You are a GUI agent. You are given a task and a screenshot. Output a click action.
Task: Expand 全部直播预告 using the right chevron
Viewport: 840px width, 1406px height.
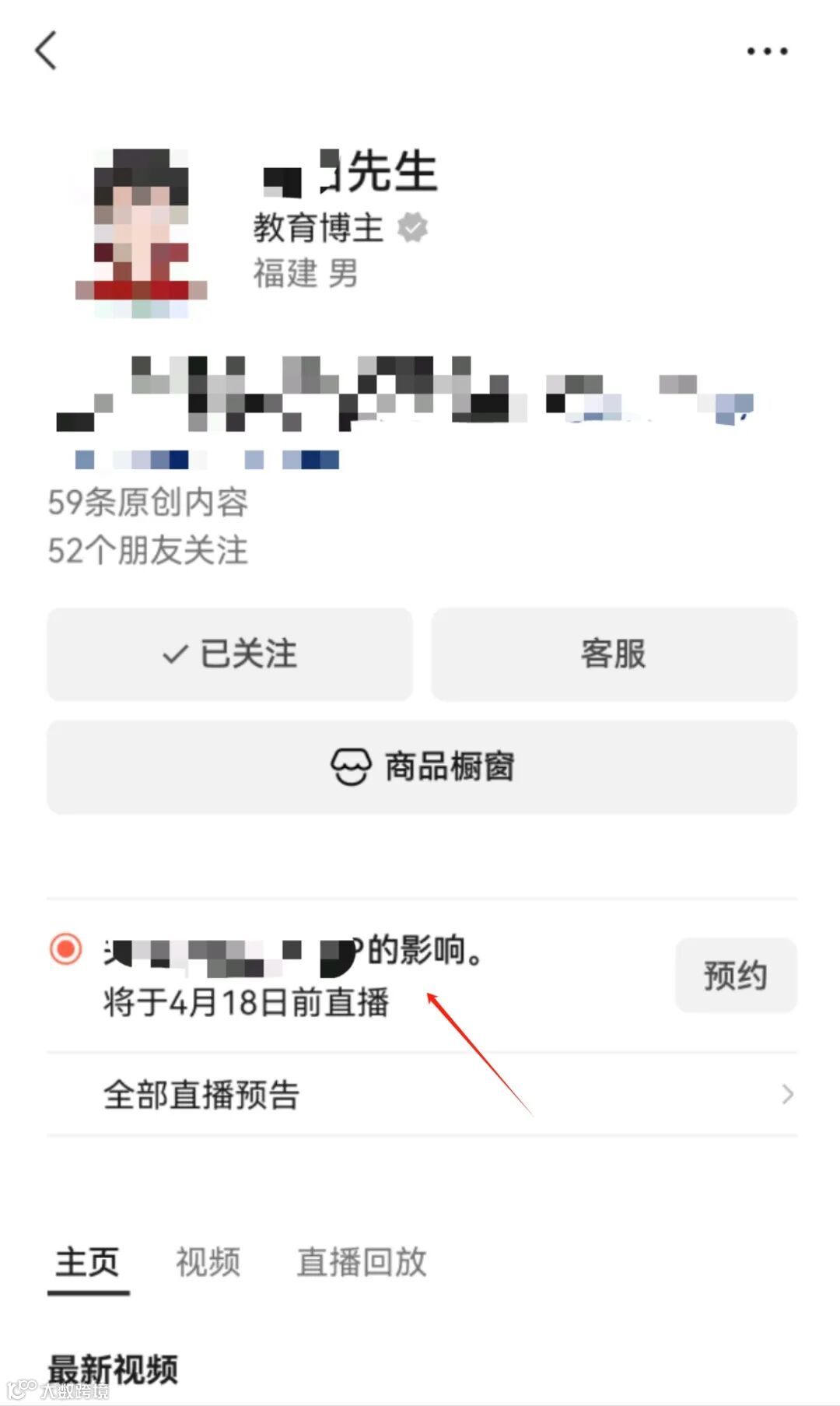coord(788,1094)
